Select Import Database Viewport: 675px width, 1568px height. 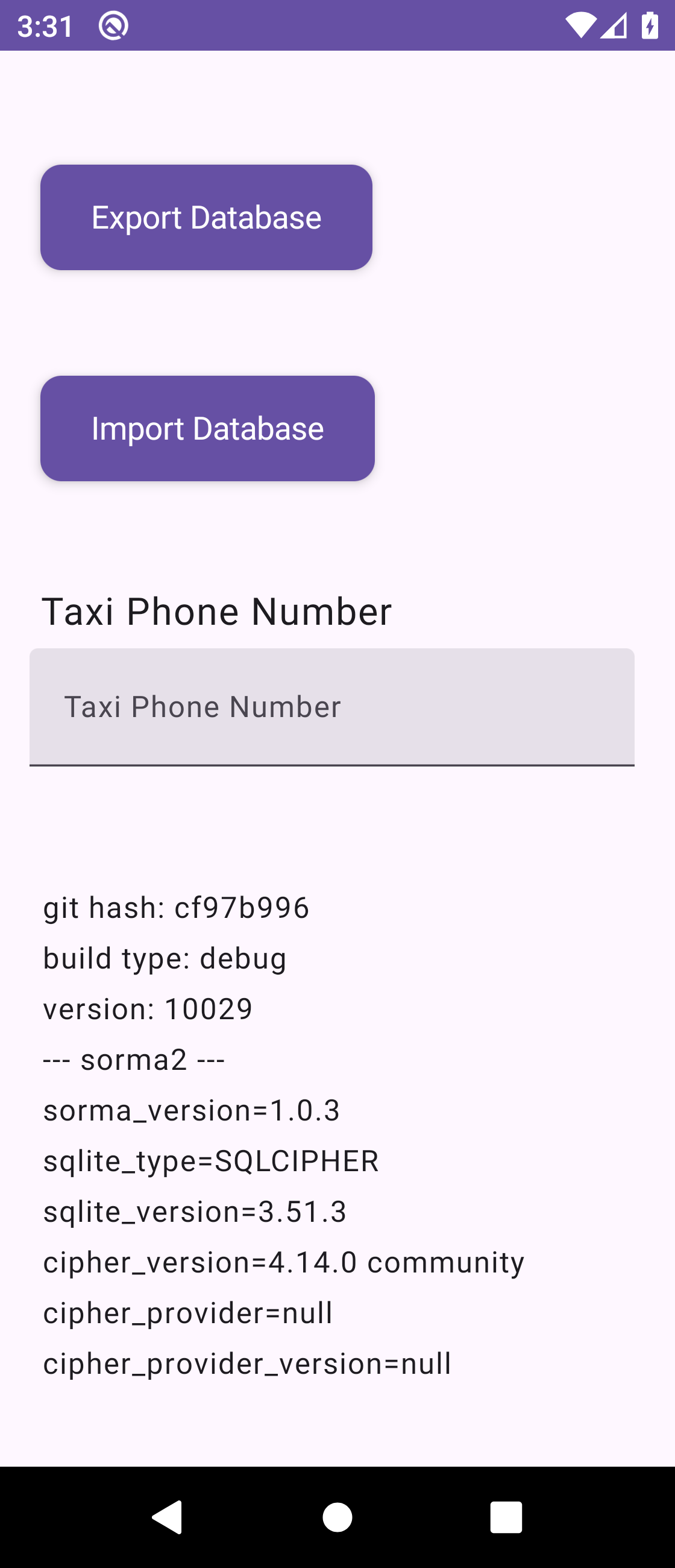coord(207,429)
